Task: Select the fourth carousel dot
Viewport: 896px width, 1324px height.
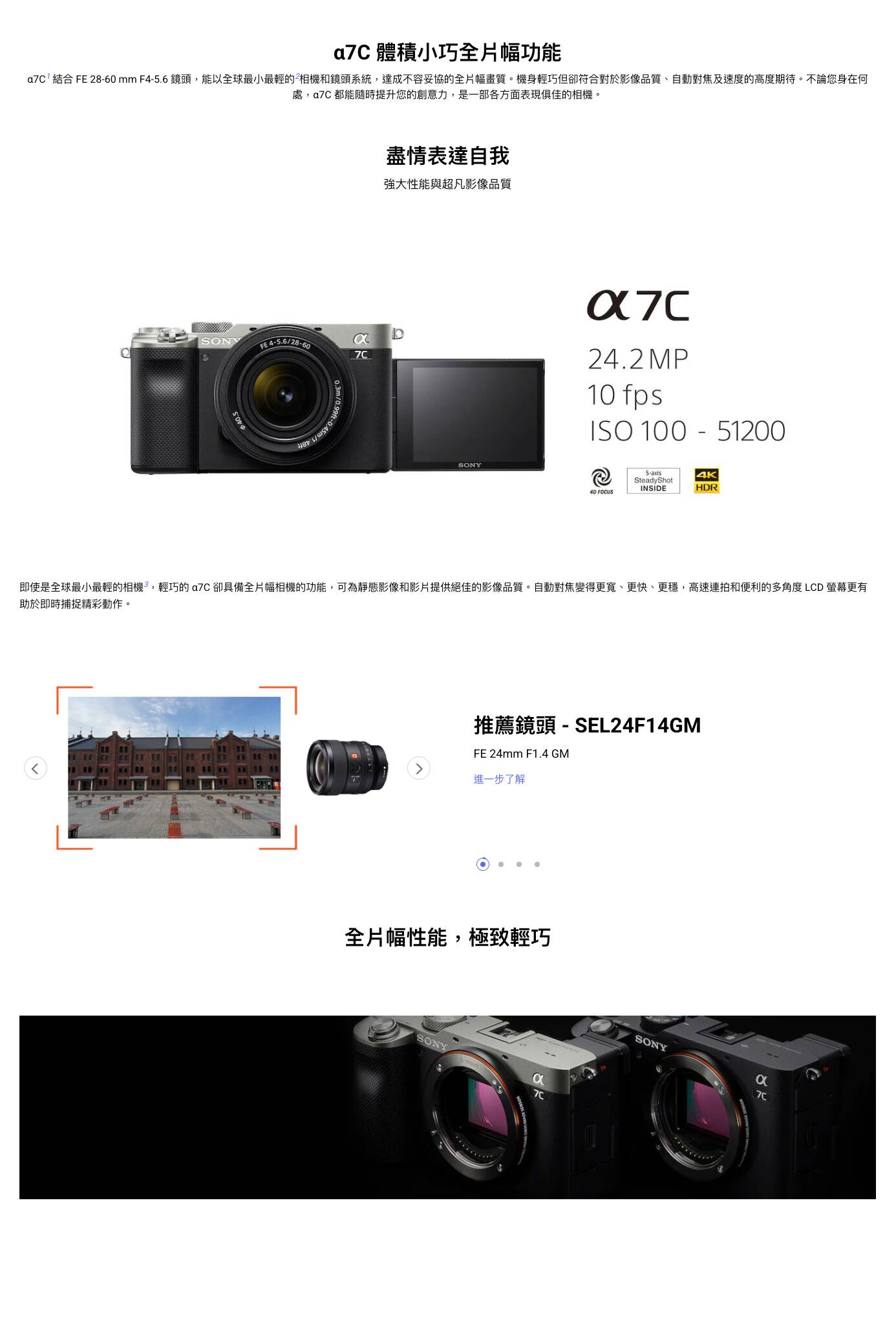Action: click(537, 864)
